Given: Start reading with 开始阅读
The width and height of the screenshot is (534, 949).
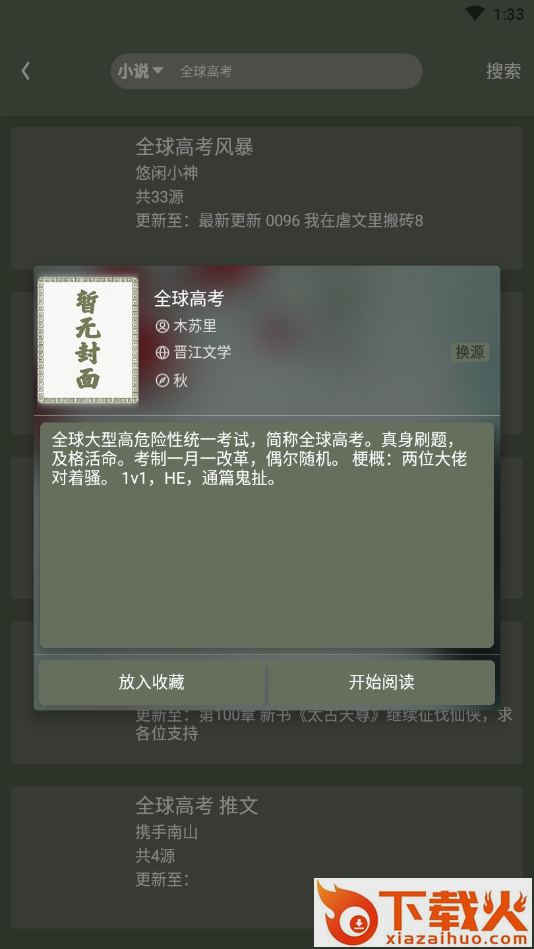Looking at the screenshot, I should [x=381, y=682].
